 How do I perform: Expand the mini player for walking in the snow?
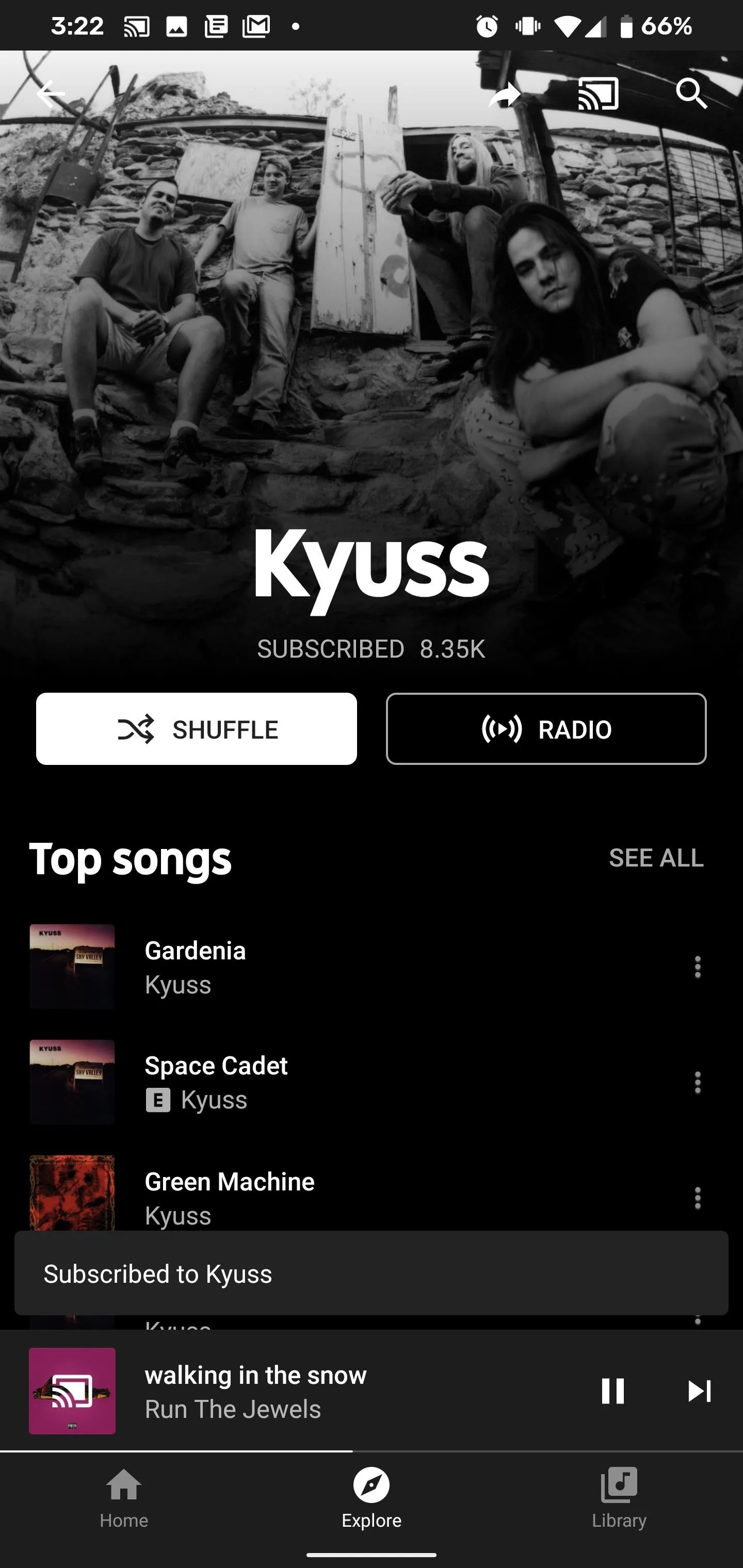click(x=304, y=1391)
